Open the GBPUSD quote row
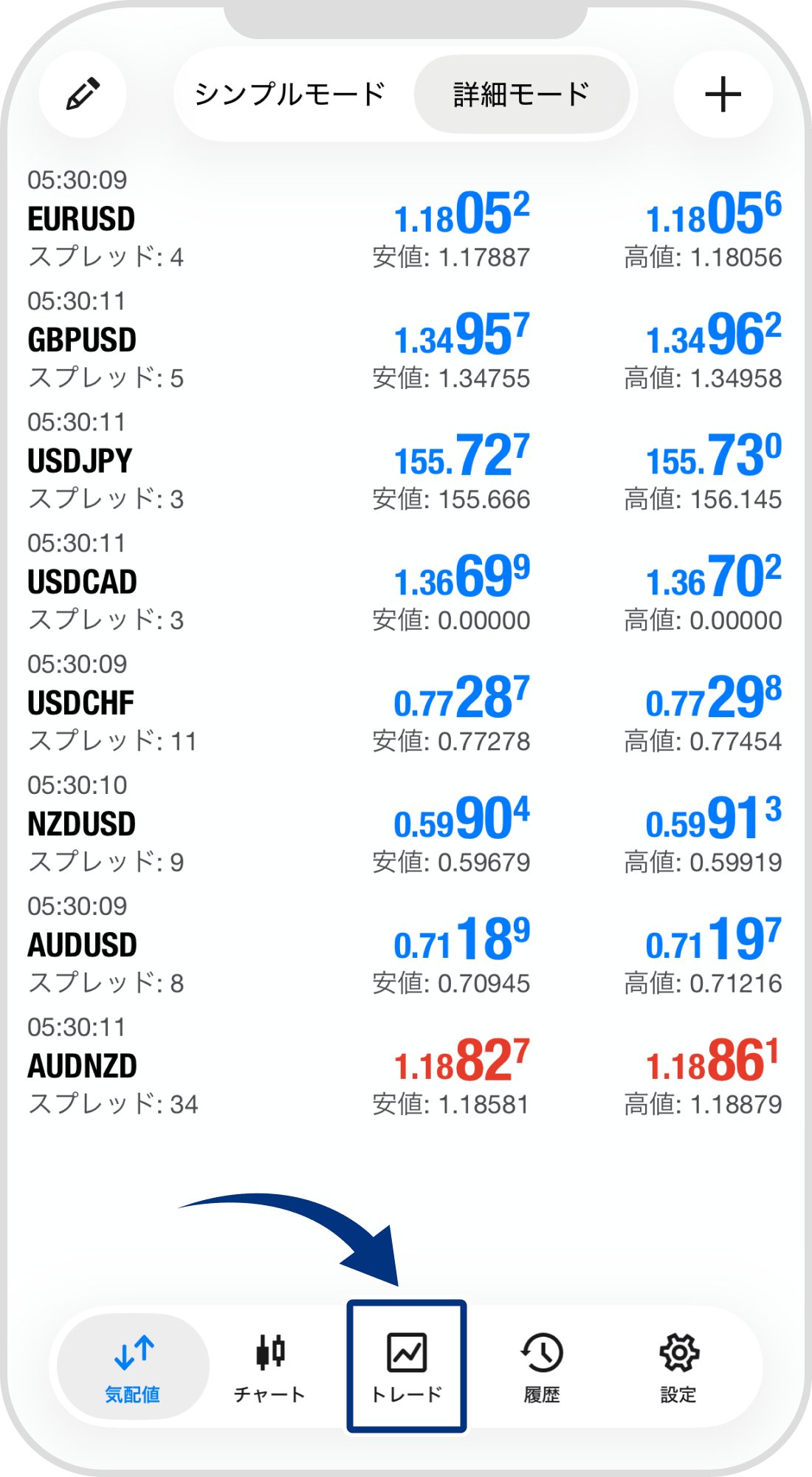This screenshot has width=812, height=1477. coord(405,340)
